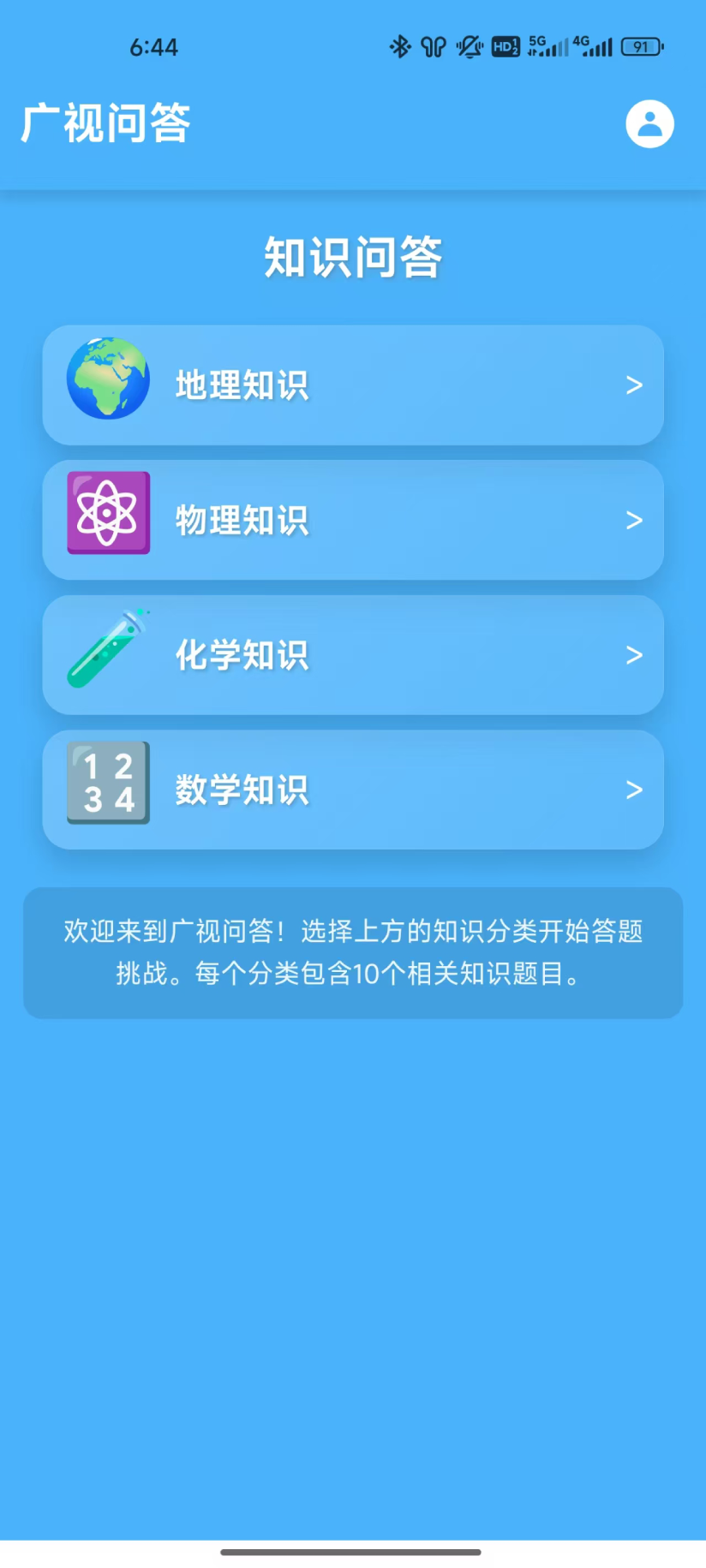
Task: Start the 数学知识 quiz
Action: pyautogui.click(x=353, y=790)
